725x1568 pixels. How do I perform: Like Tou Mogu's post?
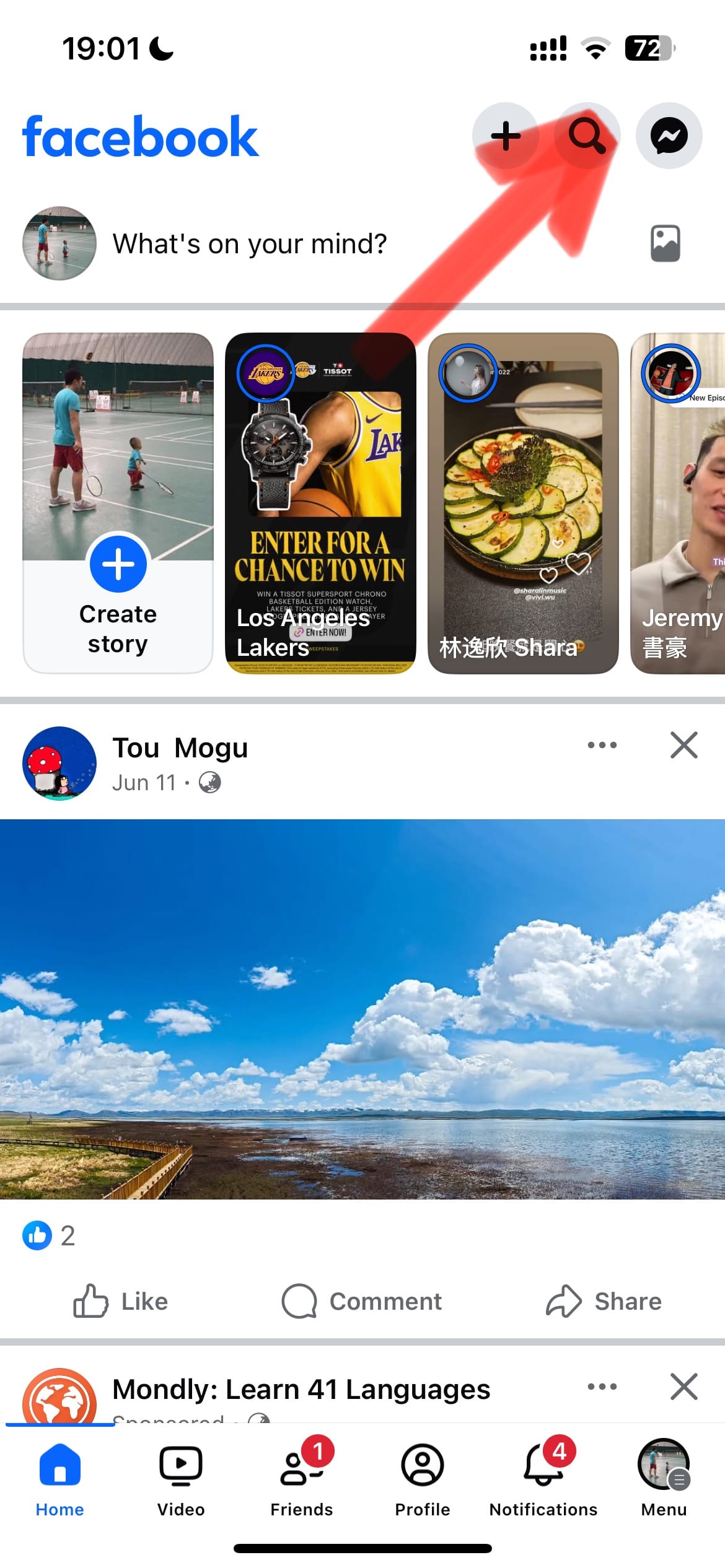click(121, 1301)
